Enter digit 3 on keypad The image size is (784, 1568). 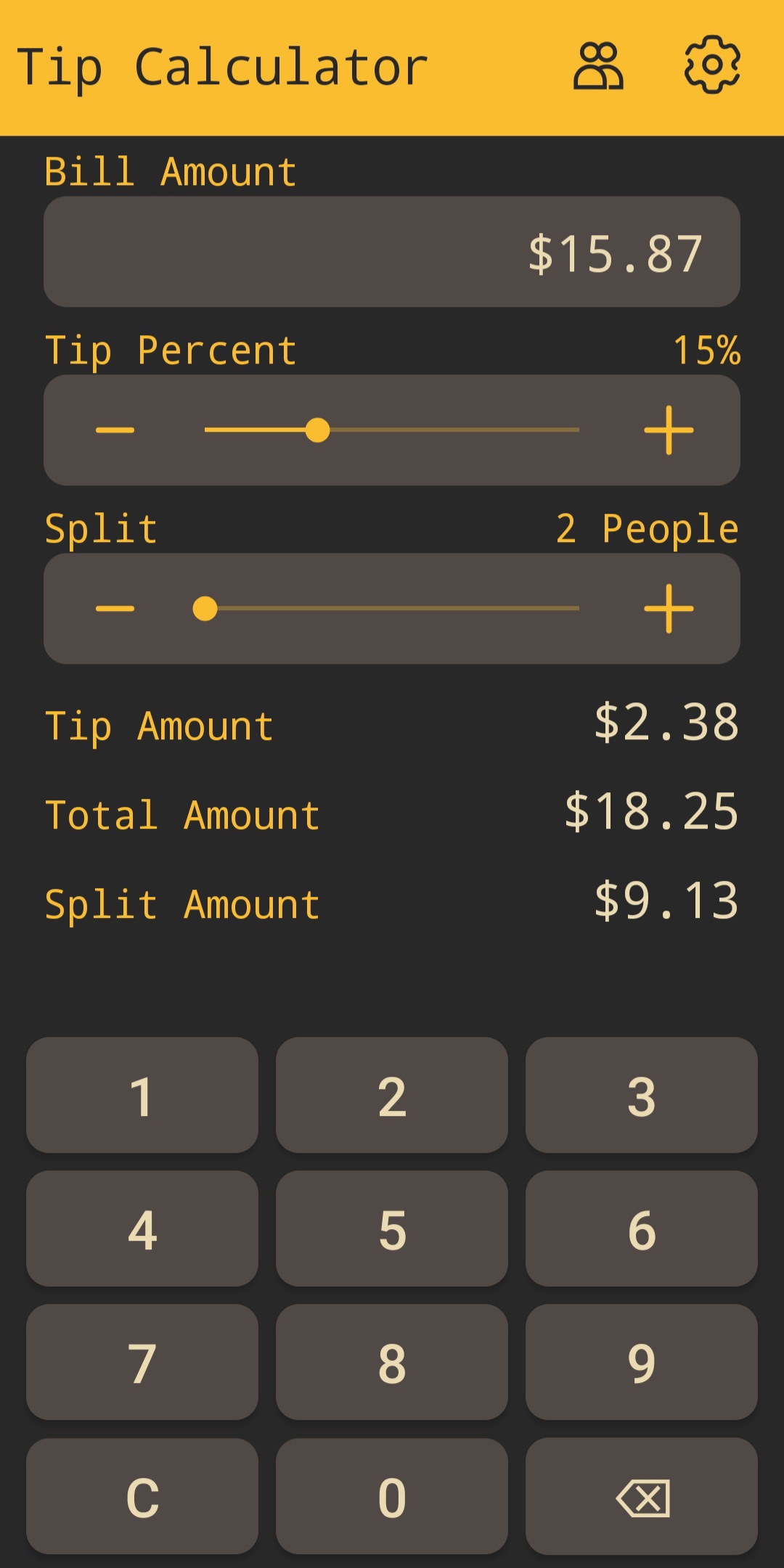[642, 1095]
